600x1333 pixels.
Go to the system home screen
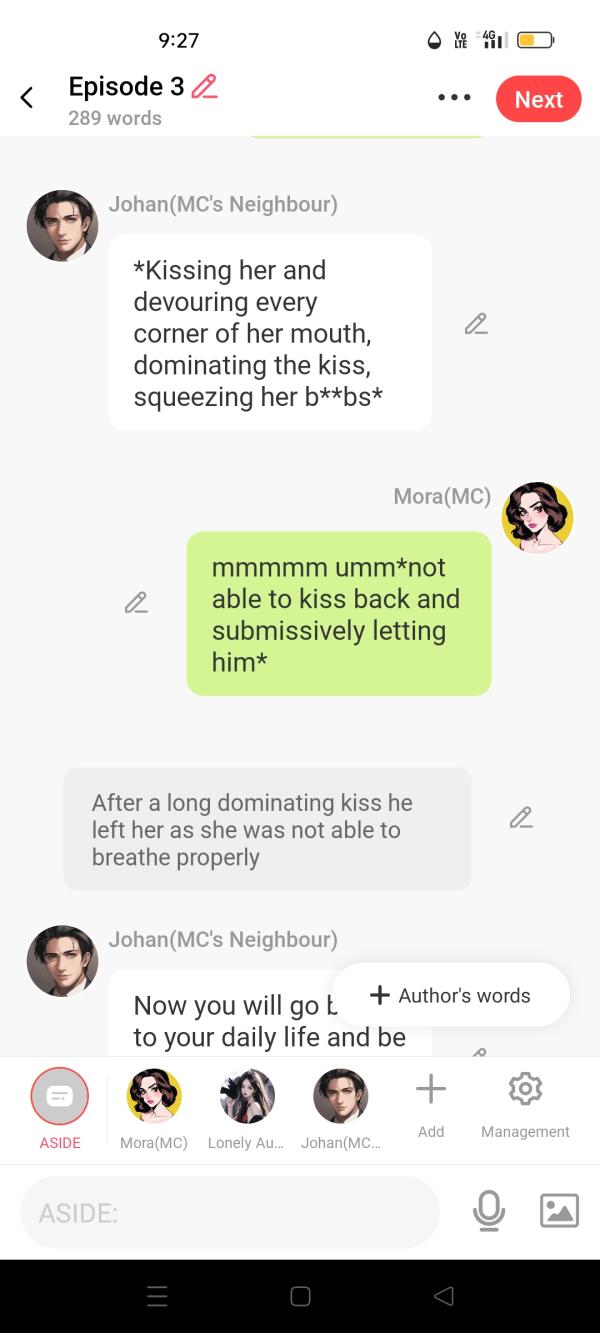pos(300,1296)
